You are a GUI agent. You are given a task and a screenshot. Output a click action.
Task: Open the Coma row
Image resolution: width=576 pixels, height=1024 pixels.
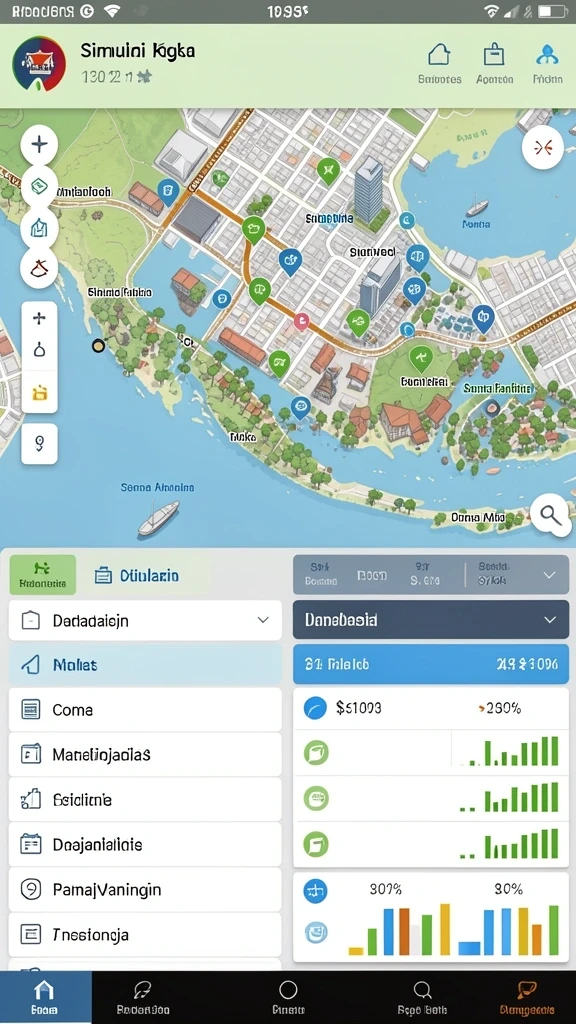pos(145,710)
